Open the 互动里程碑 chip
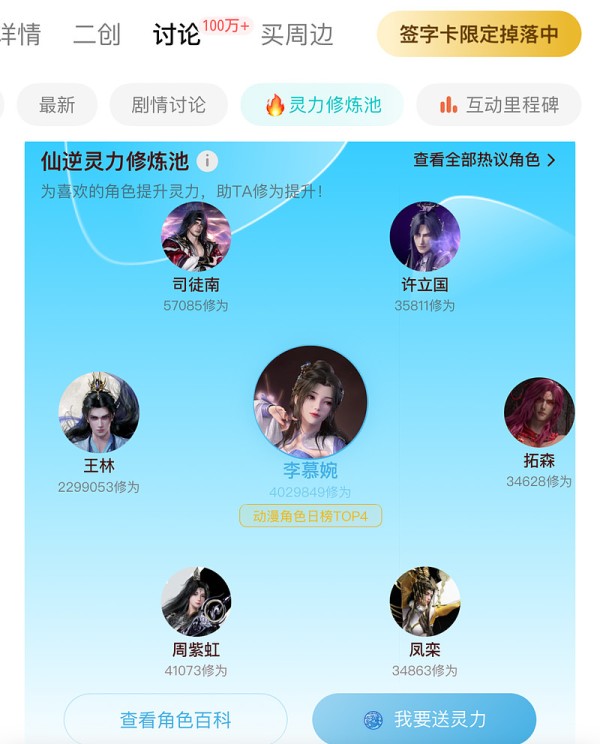The height and width of the screenshot is (744, 600). tap(498, 105)
